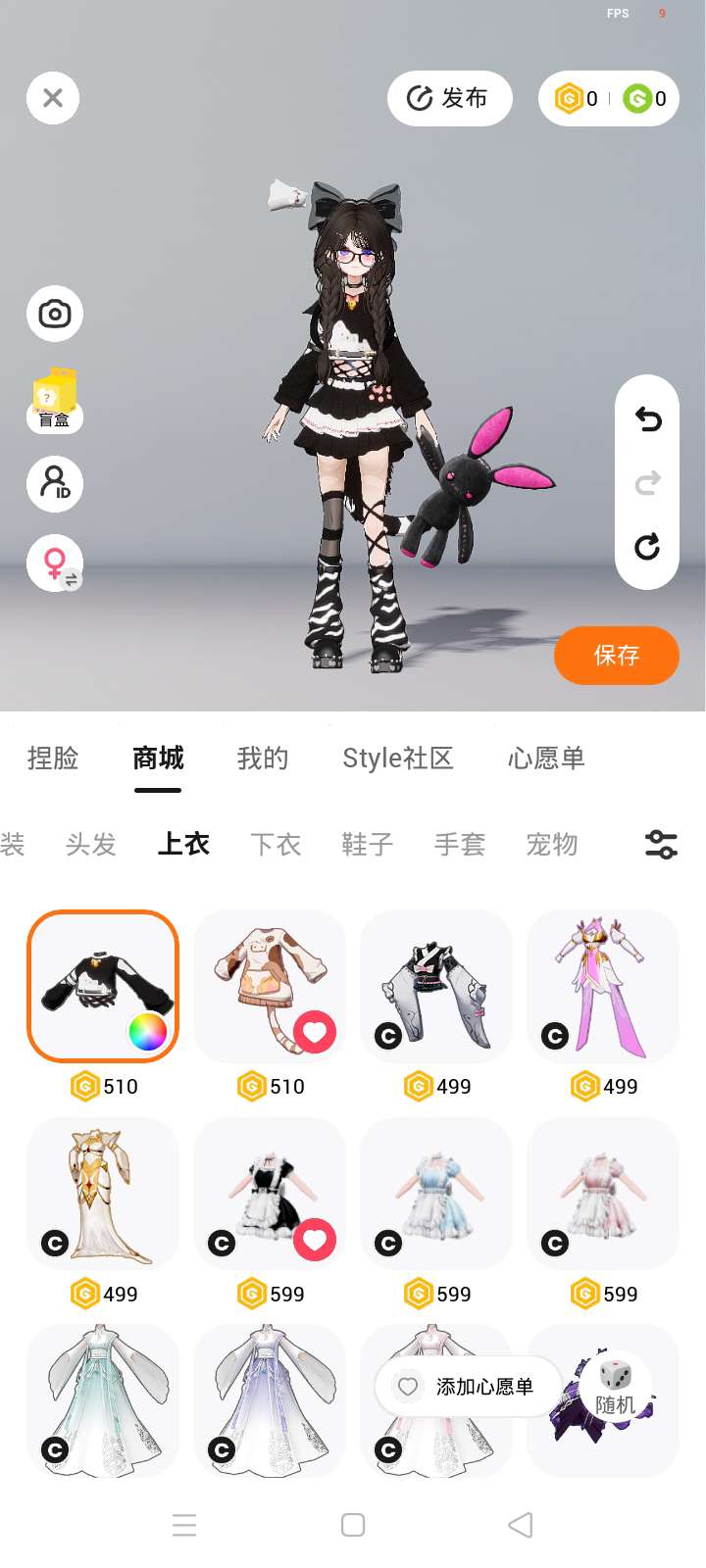This screenshot has width=706, height=1568.
Task: Save the outfit with 保存
Action: pos(616,655)
